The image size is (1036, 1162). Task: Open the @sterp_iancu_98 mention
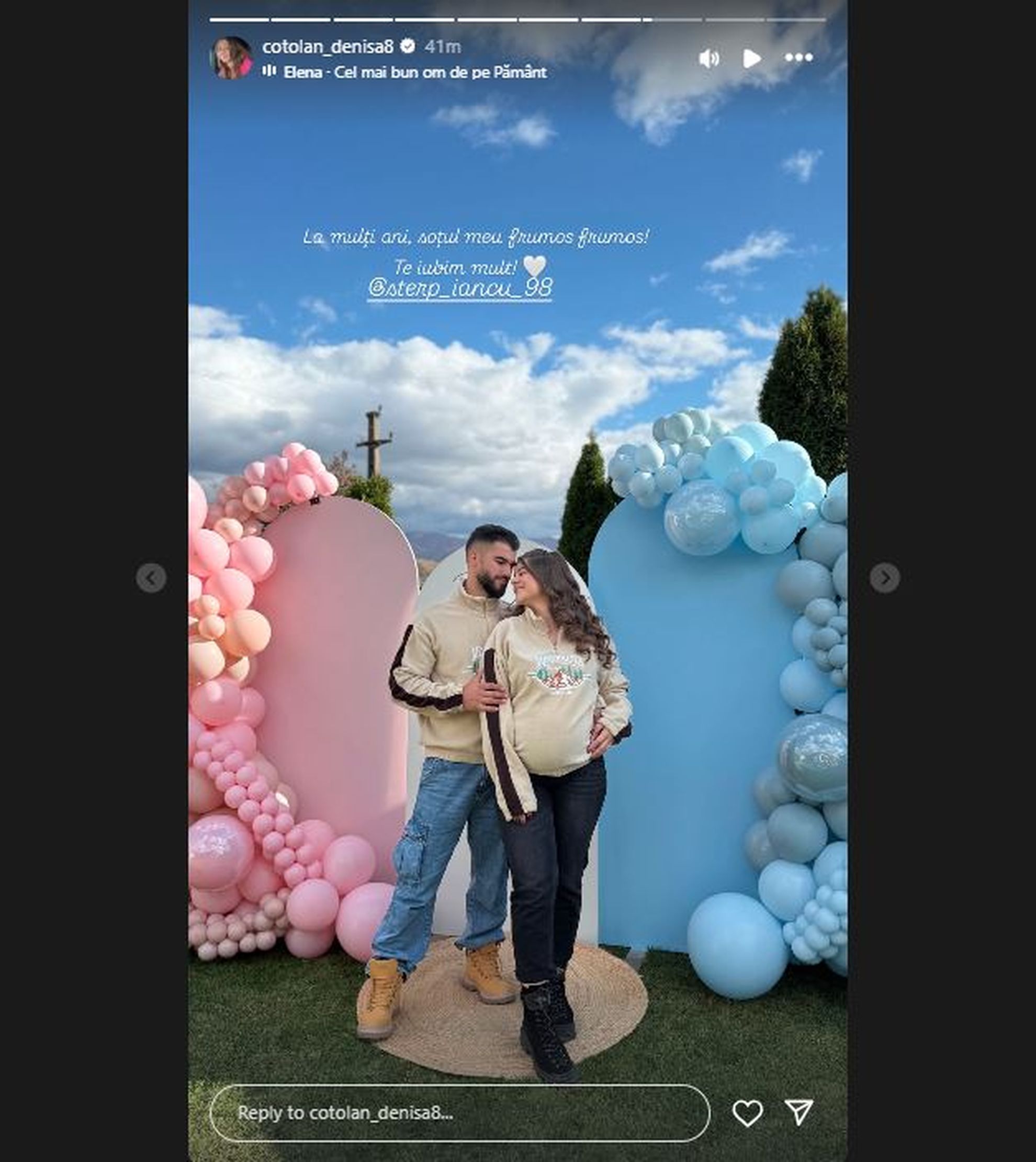[x=460, y=288]
